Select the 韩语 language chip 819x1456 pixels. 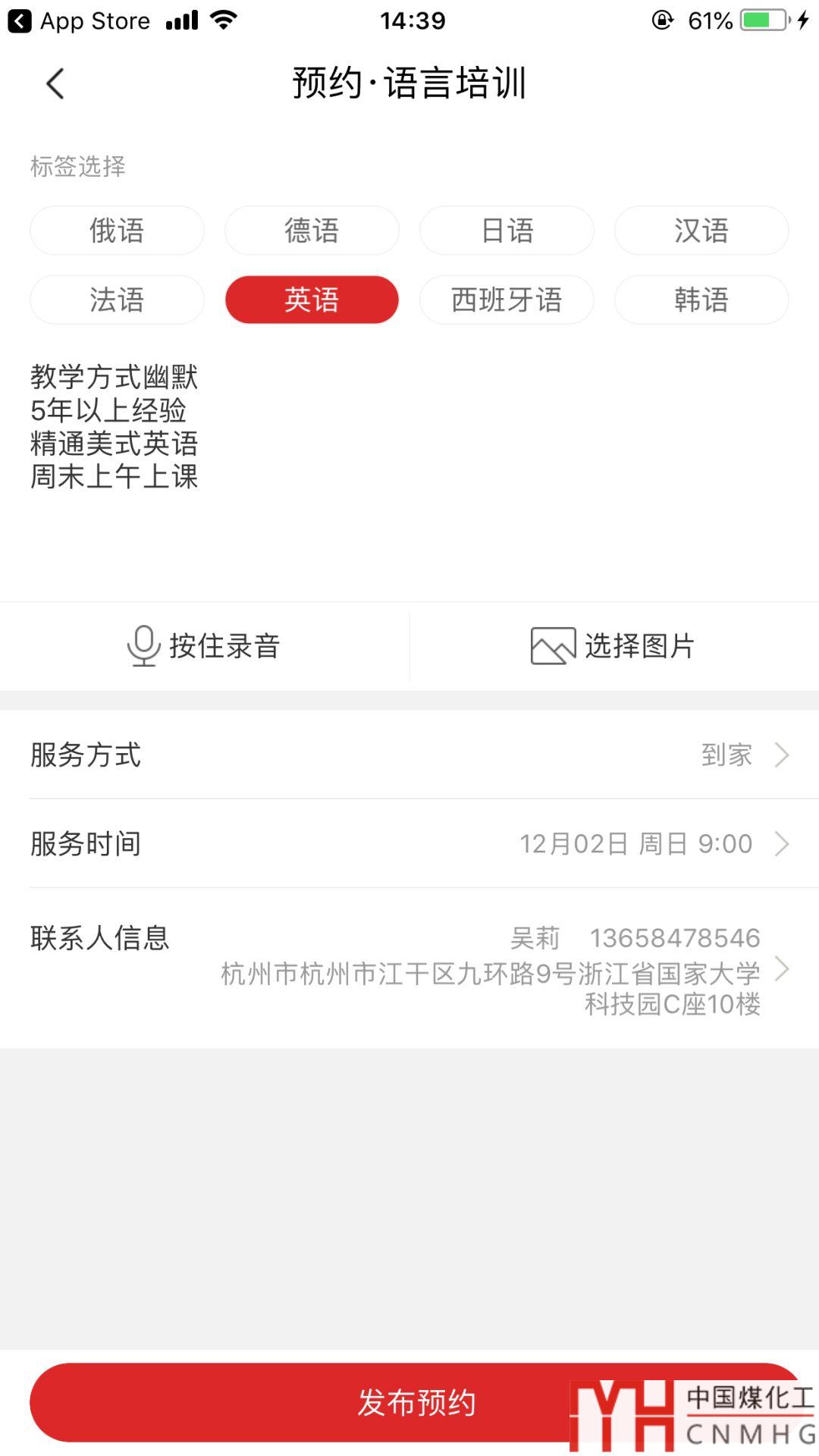tap(701, 300)
